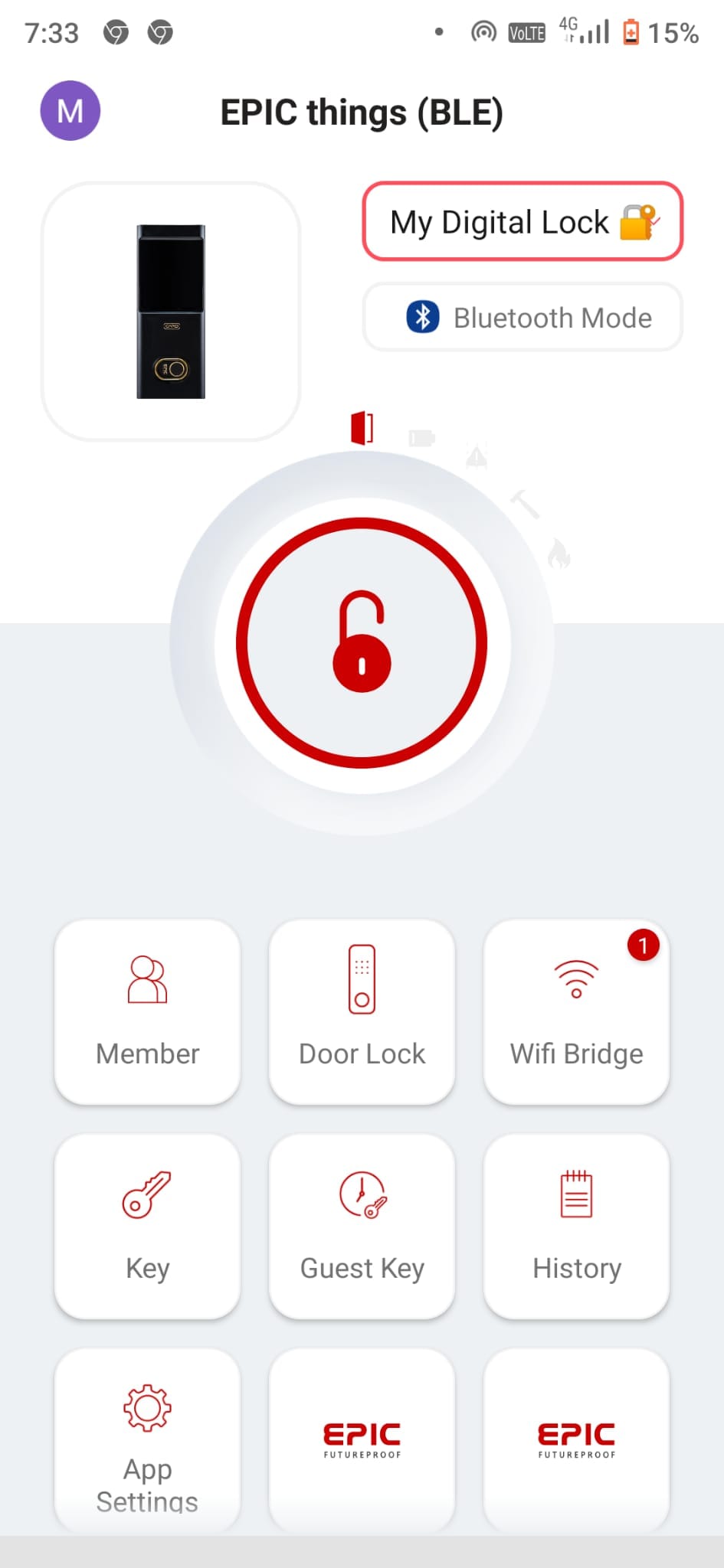Open the profile avatar labeled M
This screenshot has width=724, height=1568.
coord(70,111)
